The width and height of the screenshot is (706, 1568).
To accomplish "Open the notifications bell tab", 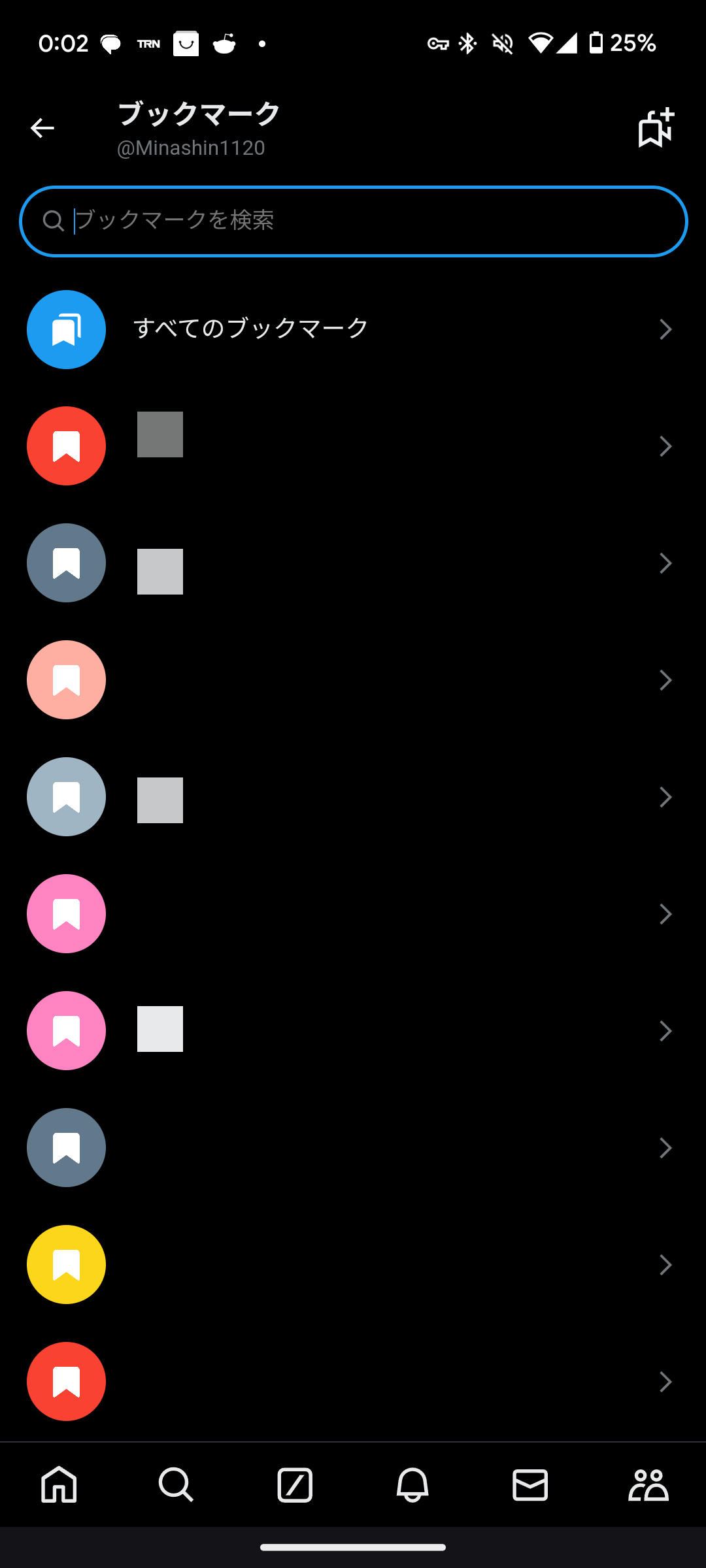I will (x=412, y=1484).
